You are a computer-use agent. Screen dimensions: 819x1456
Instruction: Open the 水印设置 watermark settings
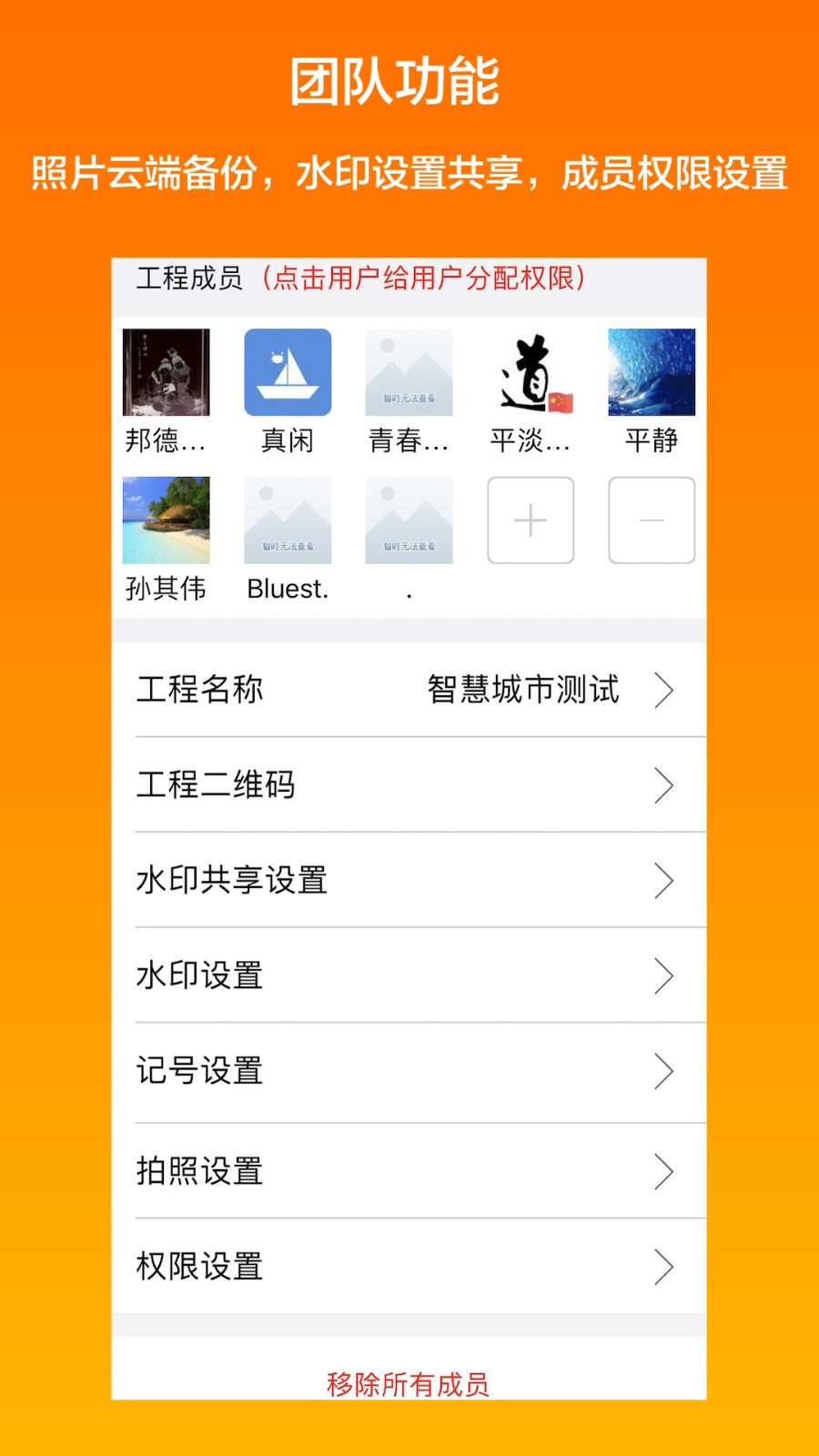pos(409,976)
